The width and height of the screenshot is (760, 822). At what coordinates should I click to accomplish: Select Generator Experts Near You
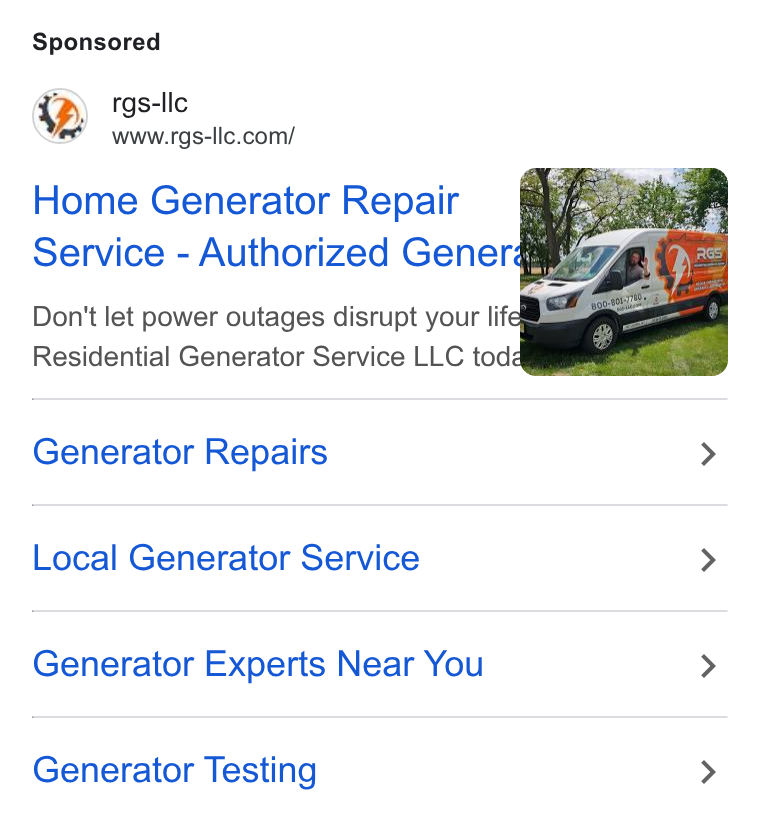(379, 664)
